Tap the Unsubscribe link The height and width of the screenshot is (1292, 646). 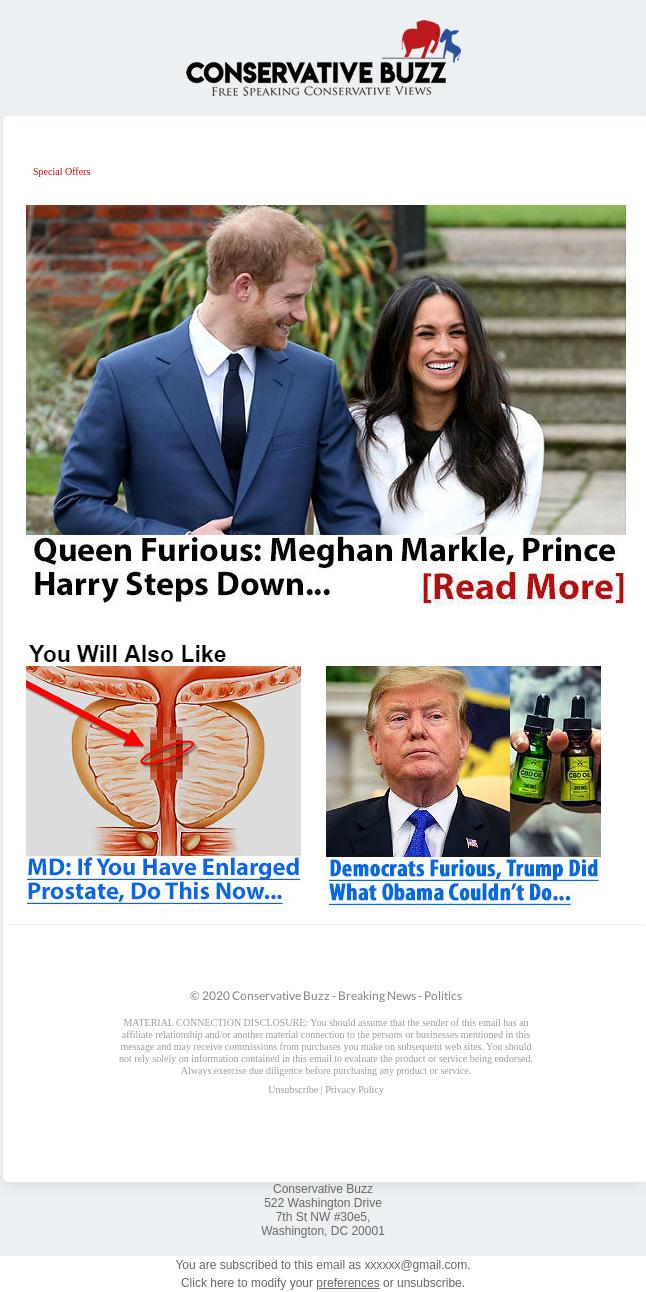pyautogui.click(x=293, y=1090)
